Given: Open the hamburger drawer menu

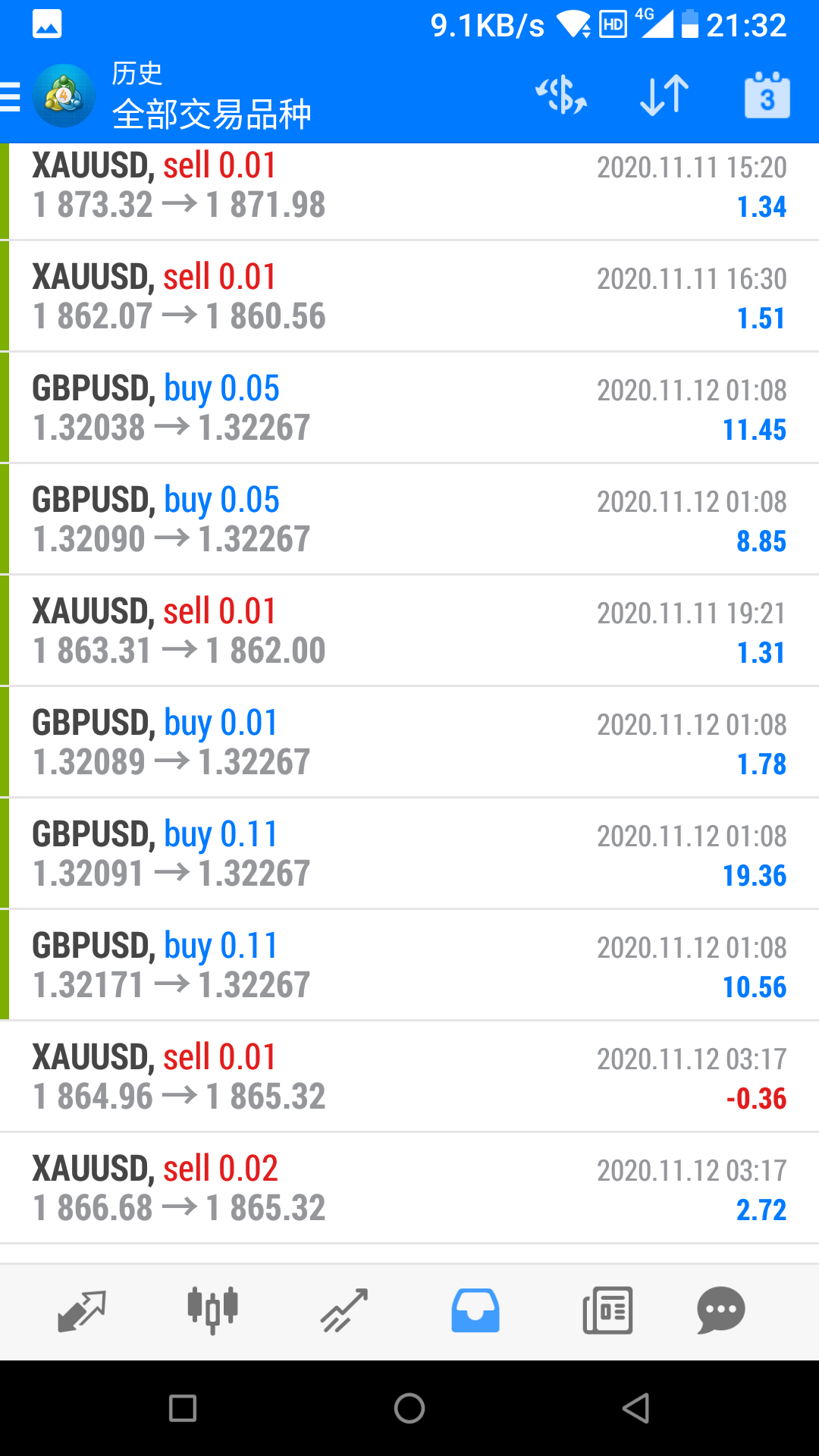Looking at the screenshot, I should click(11, 97).
